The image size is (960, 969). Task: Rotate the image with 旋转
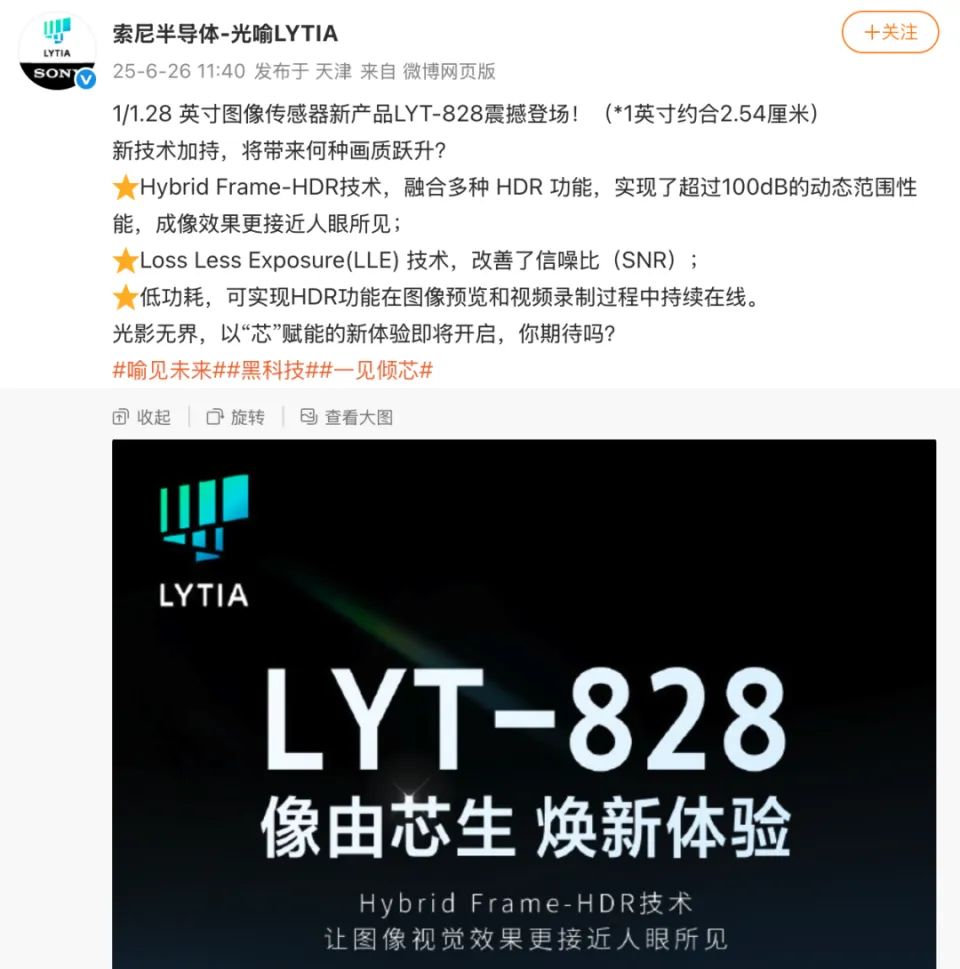[x=236, y=417]
